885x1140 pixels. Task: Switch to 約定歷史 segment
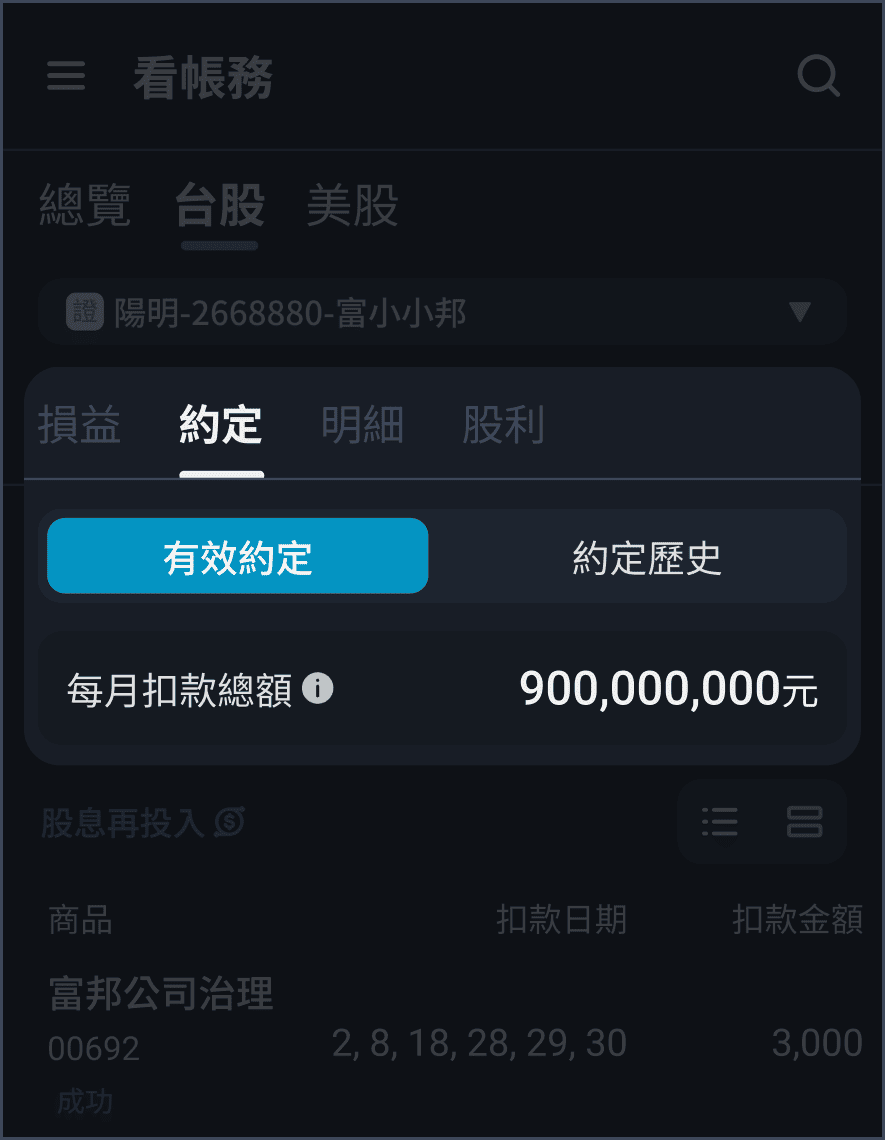(x=647, y=557)
